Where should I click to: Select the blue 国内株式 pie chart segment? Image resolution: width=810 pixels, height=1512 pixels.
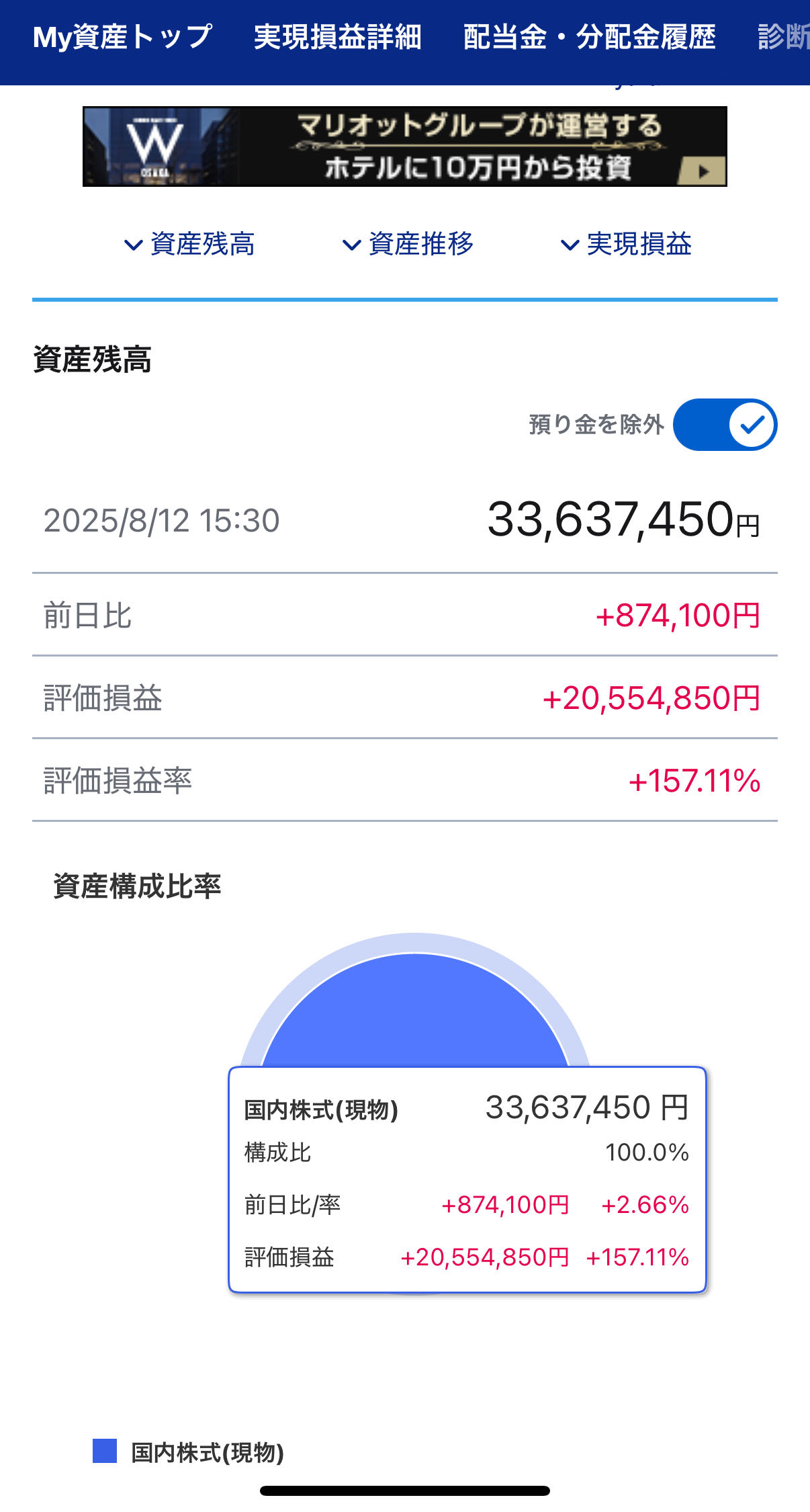(415, 1008)
